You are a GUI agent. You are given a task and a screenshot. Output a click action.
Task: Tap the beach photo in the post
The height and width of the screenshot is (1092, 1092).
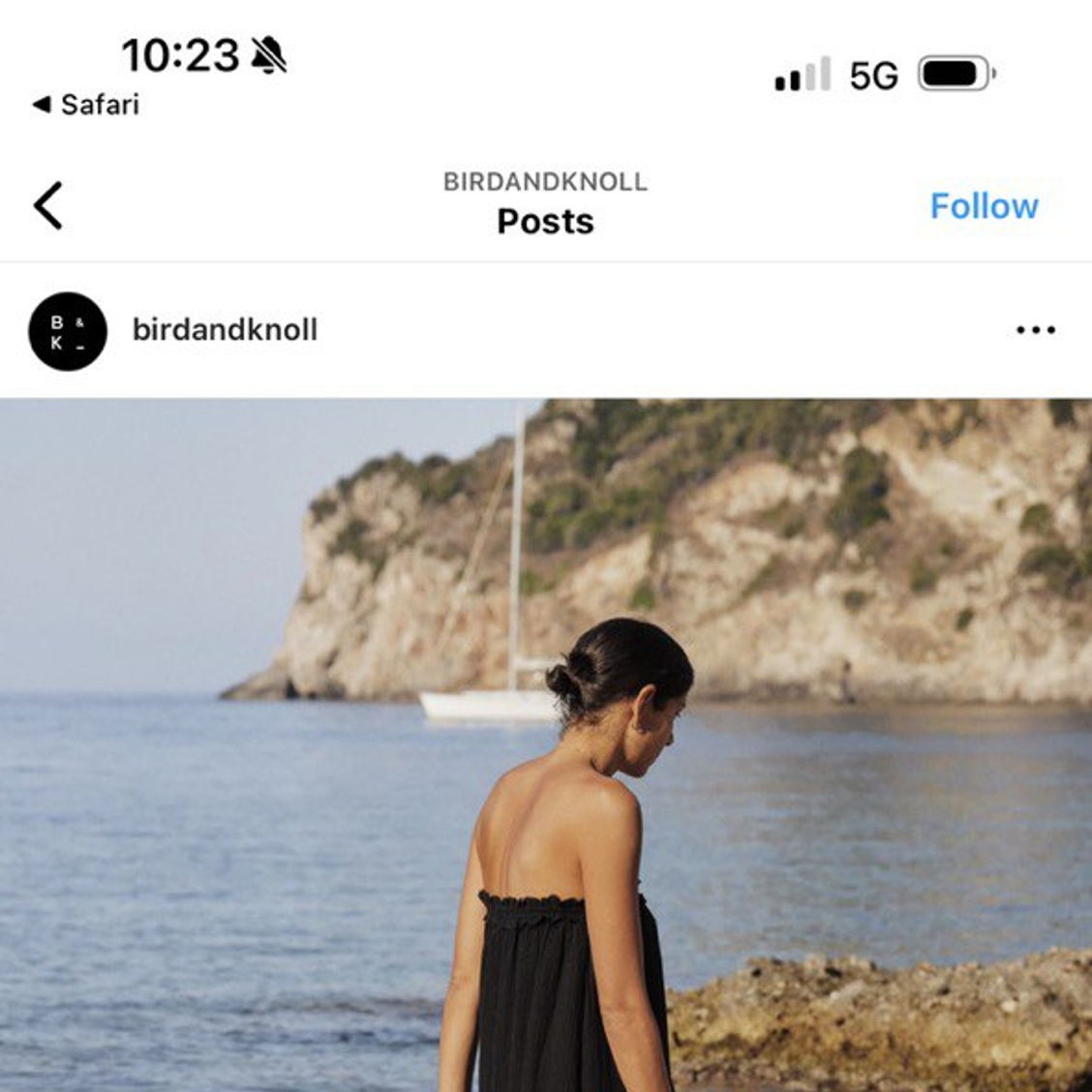pos(546,745)
